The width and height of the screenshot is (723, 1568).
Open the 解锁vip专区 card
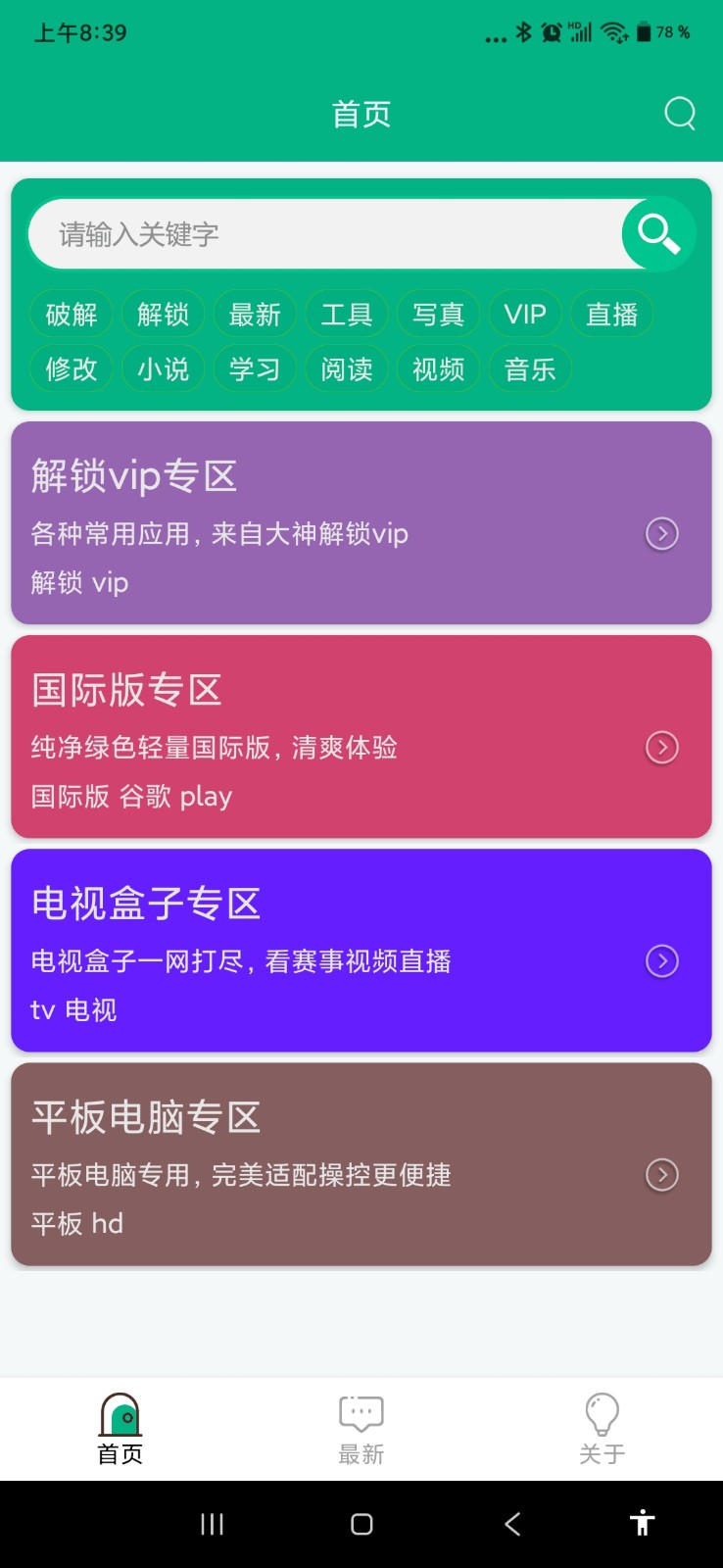pyautogui.click(x=361, y=523)
